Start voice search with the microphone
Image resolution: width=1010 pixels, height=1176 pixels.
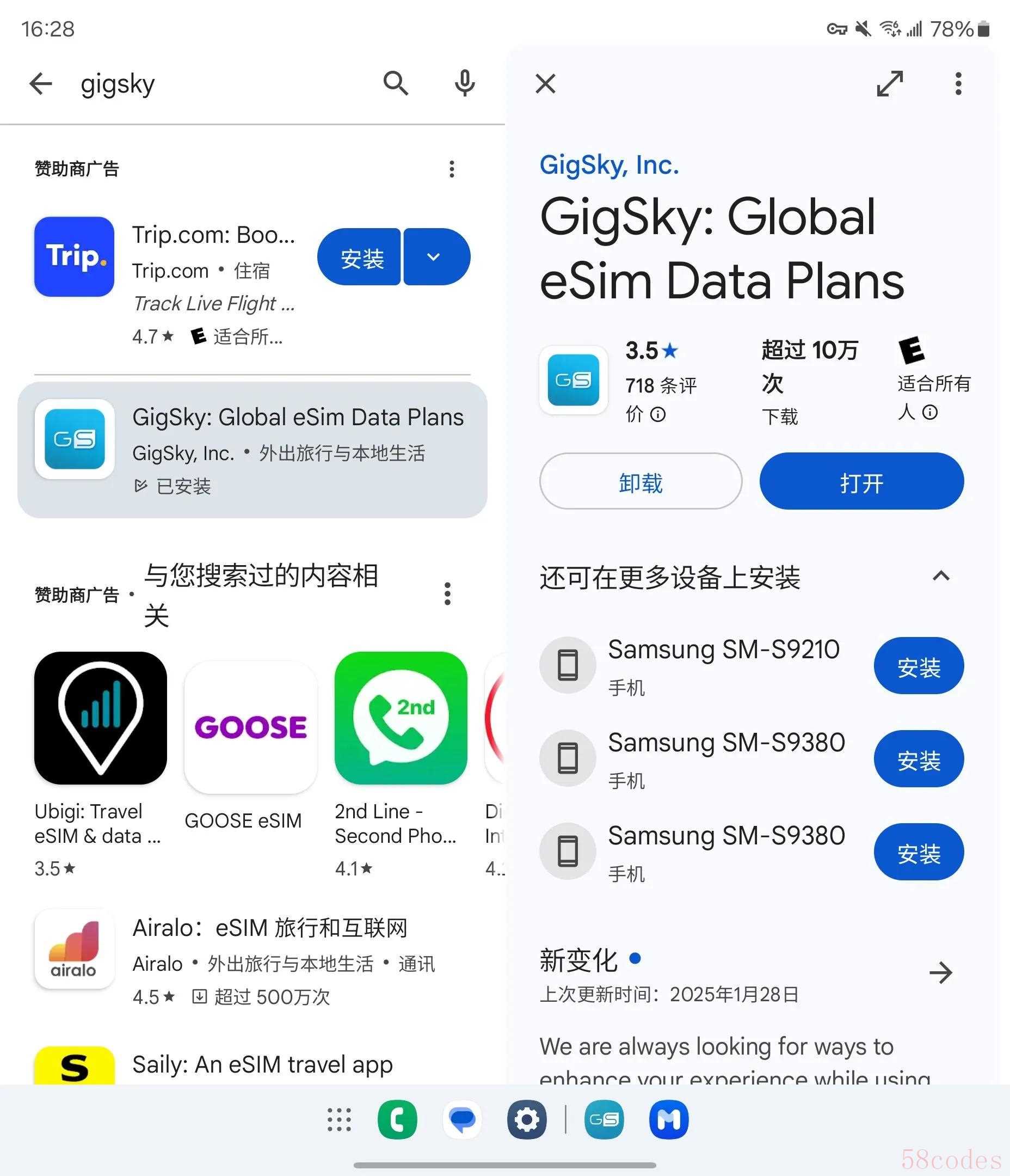[464, 84]
